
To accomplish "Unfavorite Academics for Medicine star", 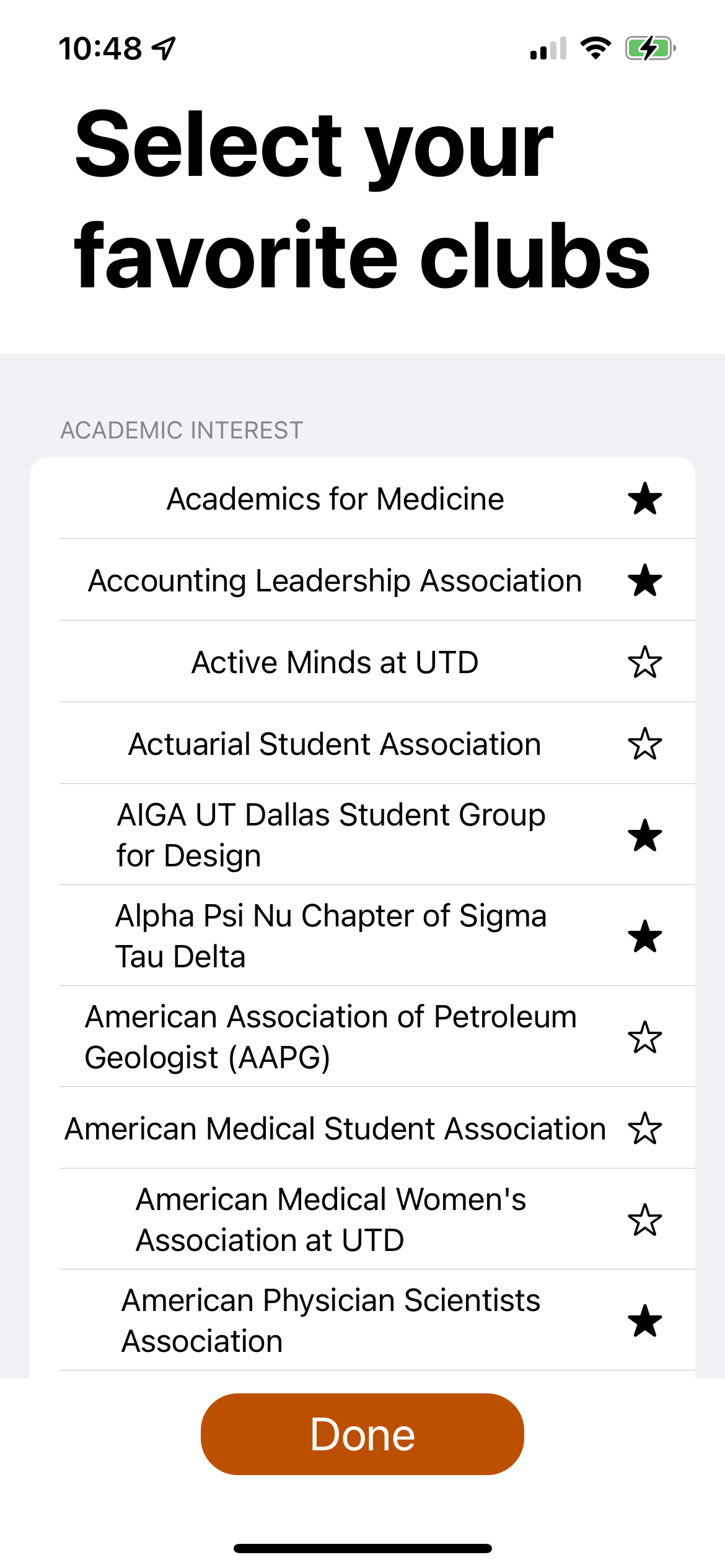I will click(644, 499).
